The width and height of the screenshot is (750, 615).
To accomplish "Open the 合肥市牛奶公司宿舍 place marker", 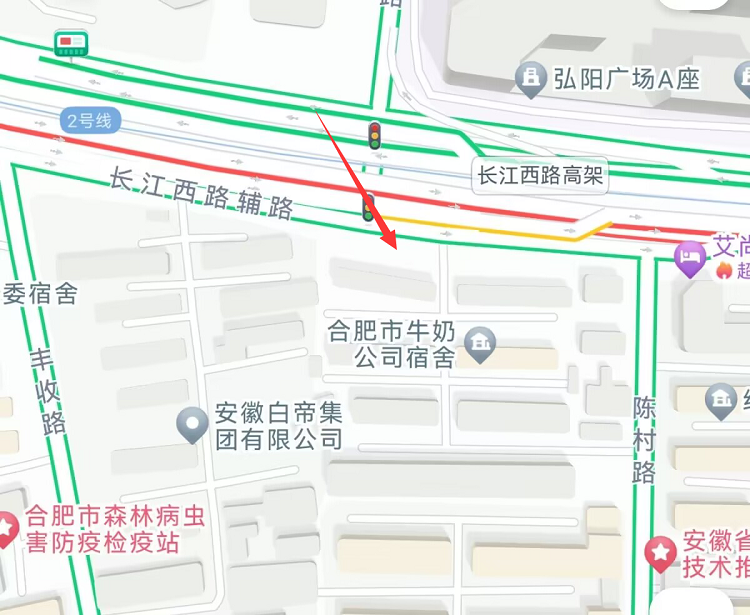I will [x=481, y=343].
